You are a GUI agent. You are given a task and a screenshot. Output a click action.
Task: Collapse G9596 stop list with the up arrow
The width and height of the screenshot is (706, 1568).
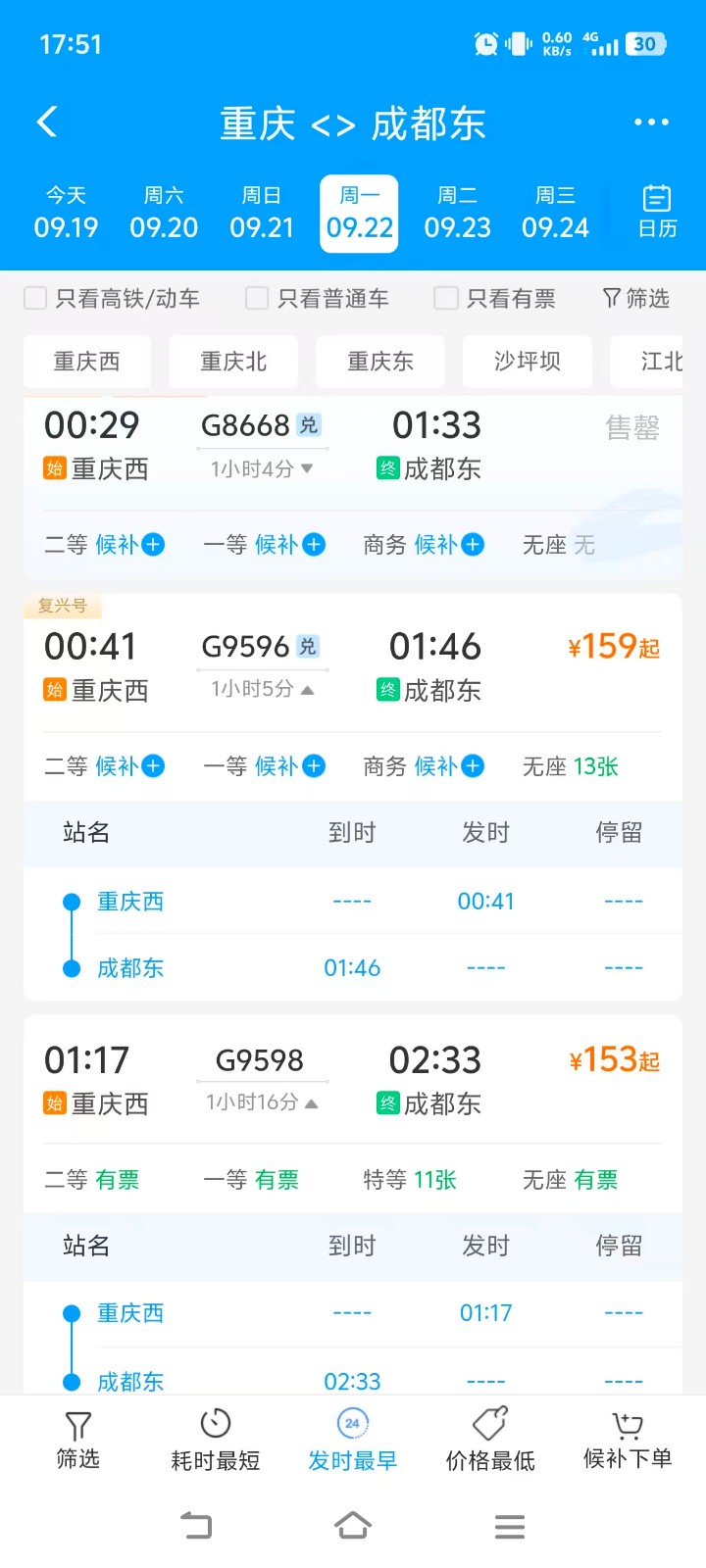click(310, 689)
